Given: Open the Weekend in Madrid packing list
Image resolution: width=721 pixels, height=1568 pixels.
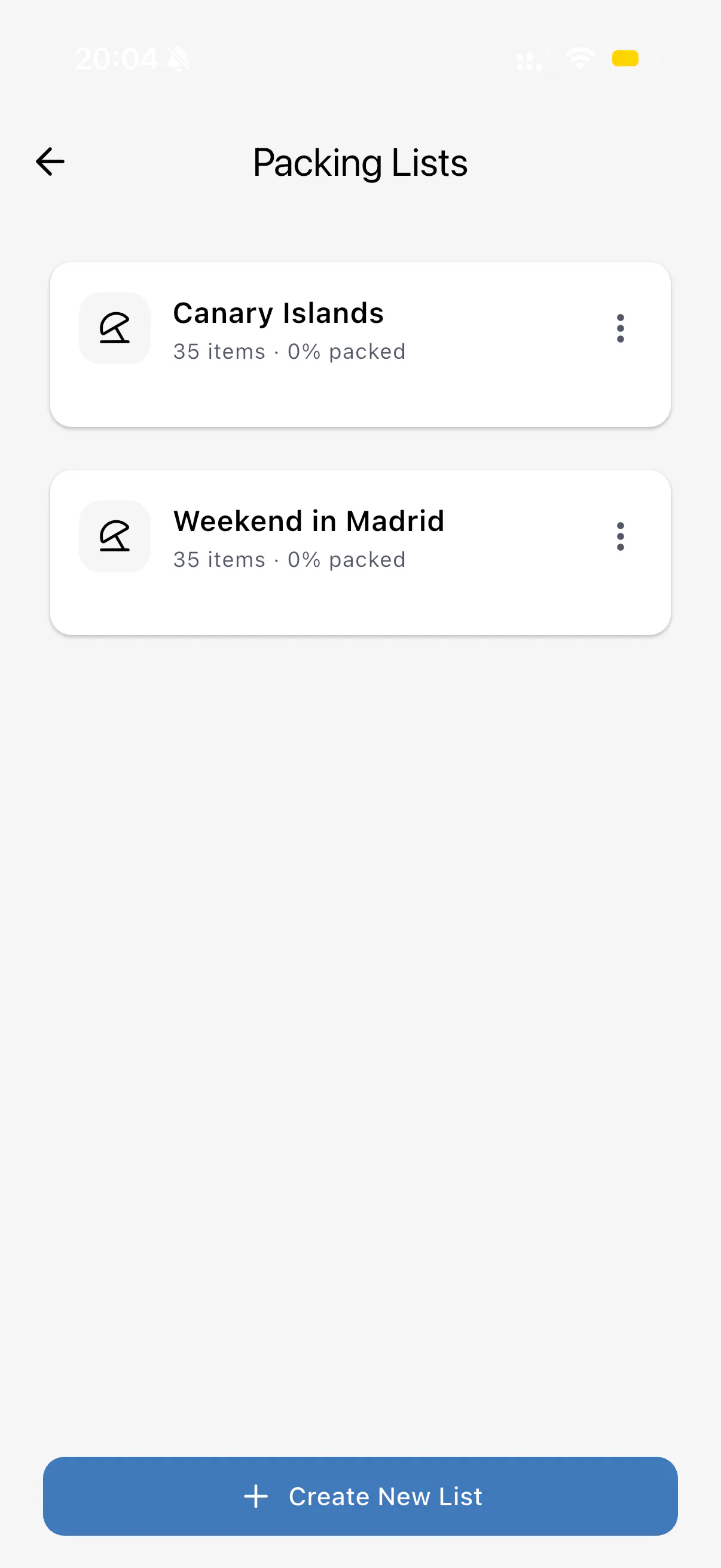Looking at the screenshot, I should pyautogui.click(x=360, y=553).
